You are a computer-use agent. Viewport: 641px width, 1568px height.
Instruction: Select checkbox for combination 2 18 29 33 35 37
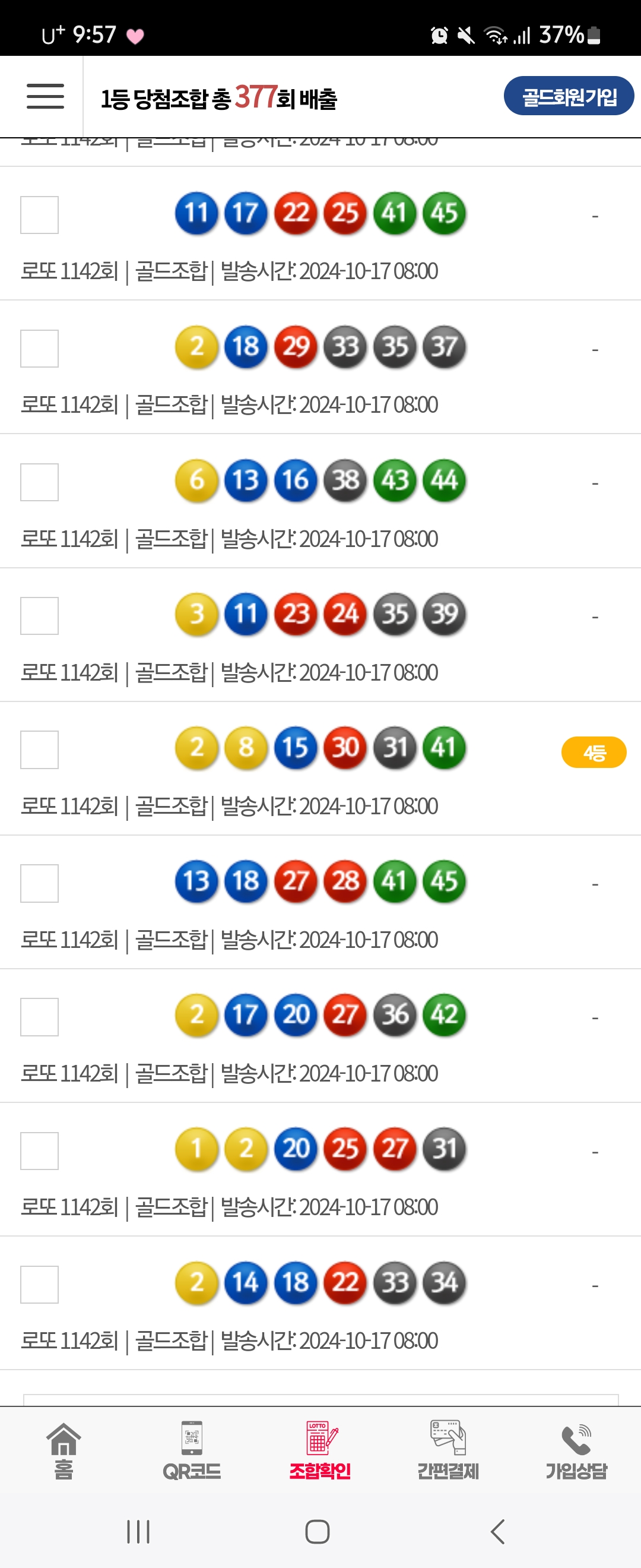tap(40, 349)
